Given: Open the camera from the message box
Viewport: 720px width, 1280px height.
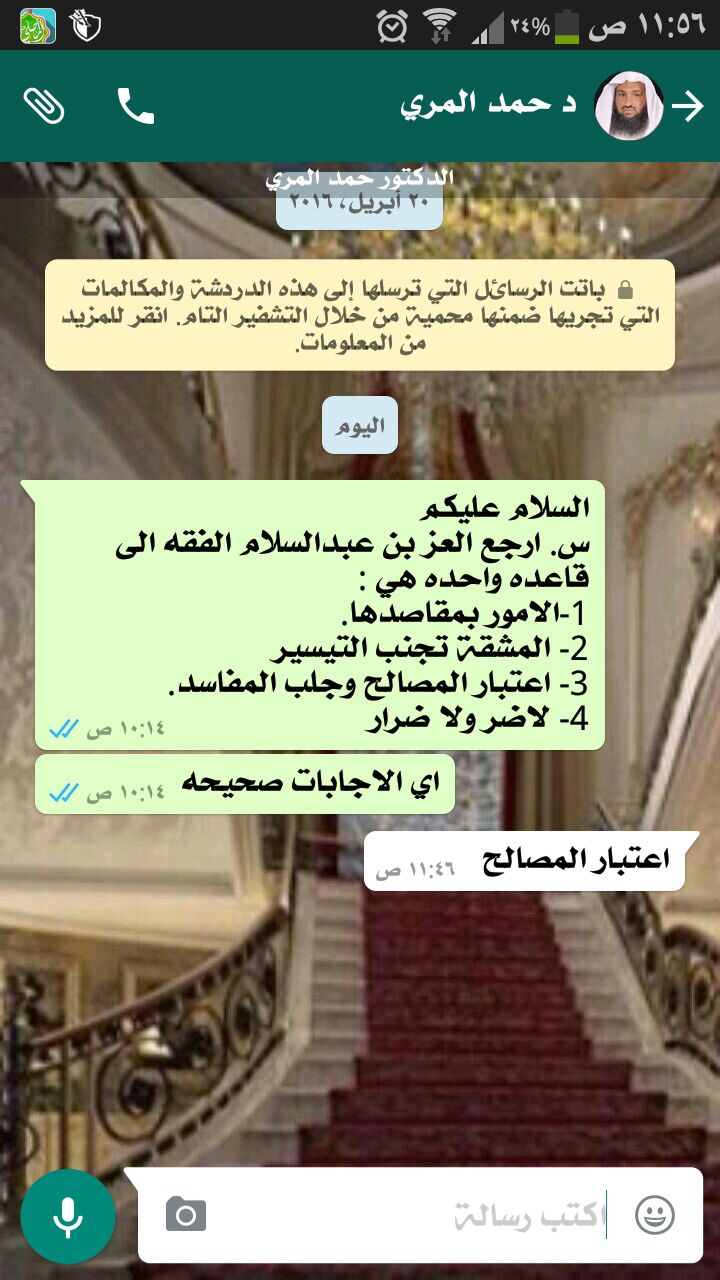Looking at the screenshot, I should coord(185,1215).
